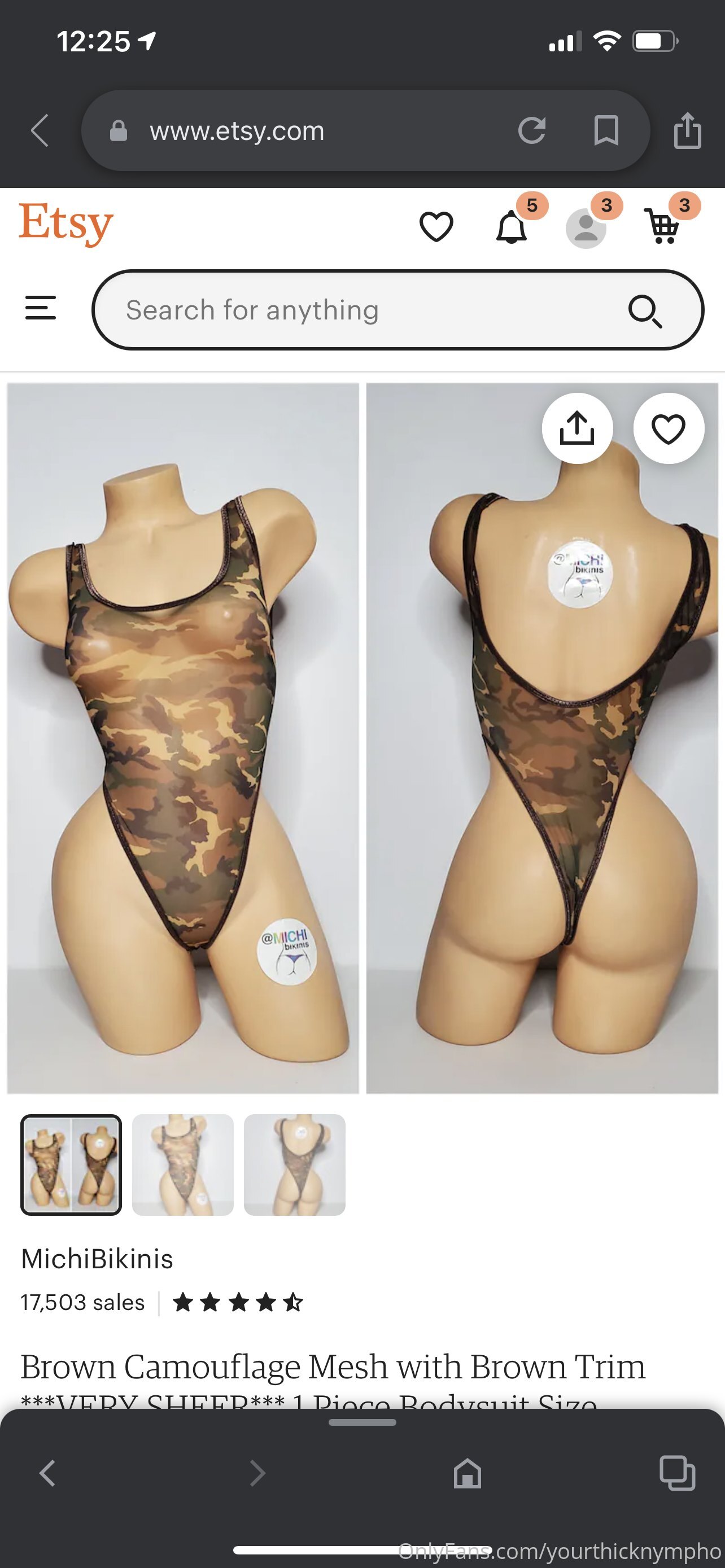This screenshot has width=725, height=1568.
Task: Bookmark this page in the browser
Action: click(606, 130)
